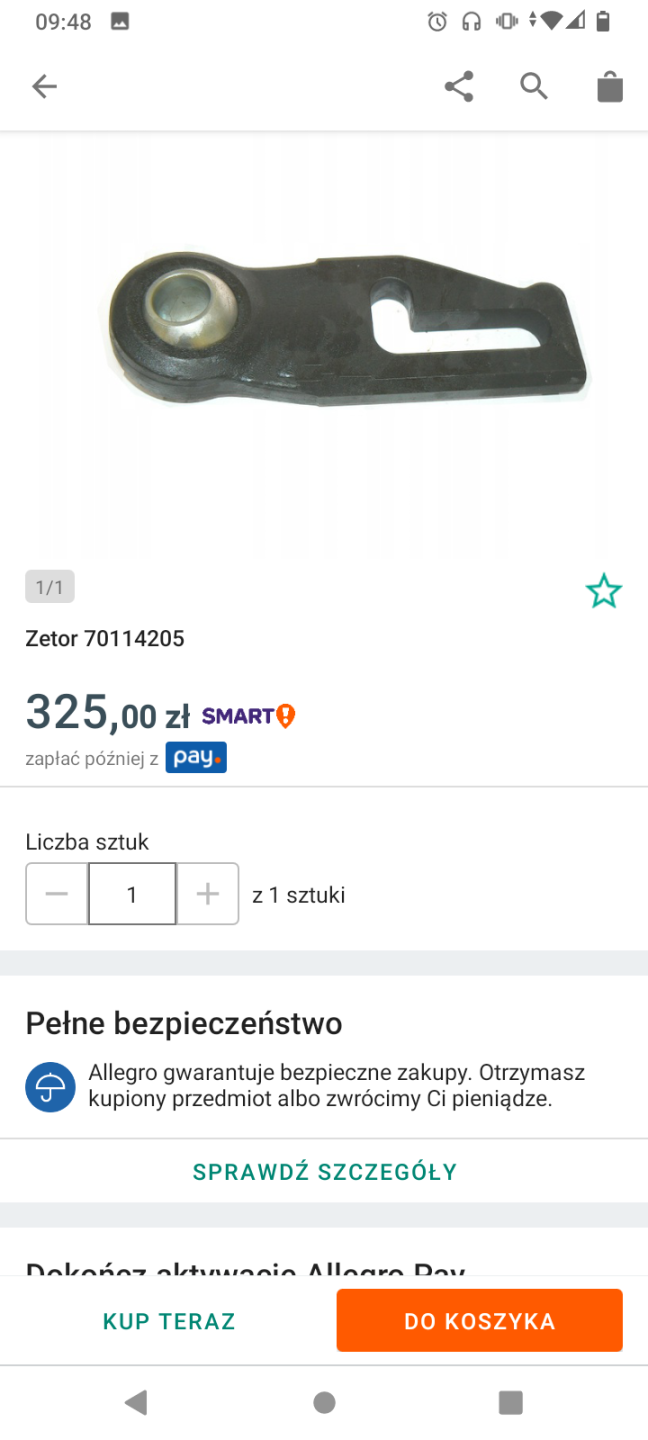Add this offer to favorites star
648x1440 pixels.
(604, 591)
